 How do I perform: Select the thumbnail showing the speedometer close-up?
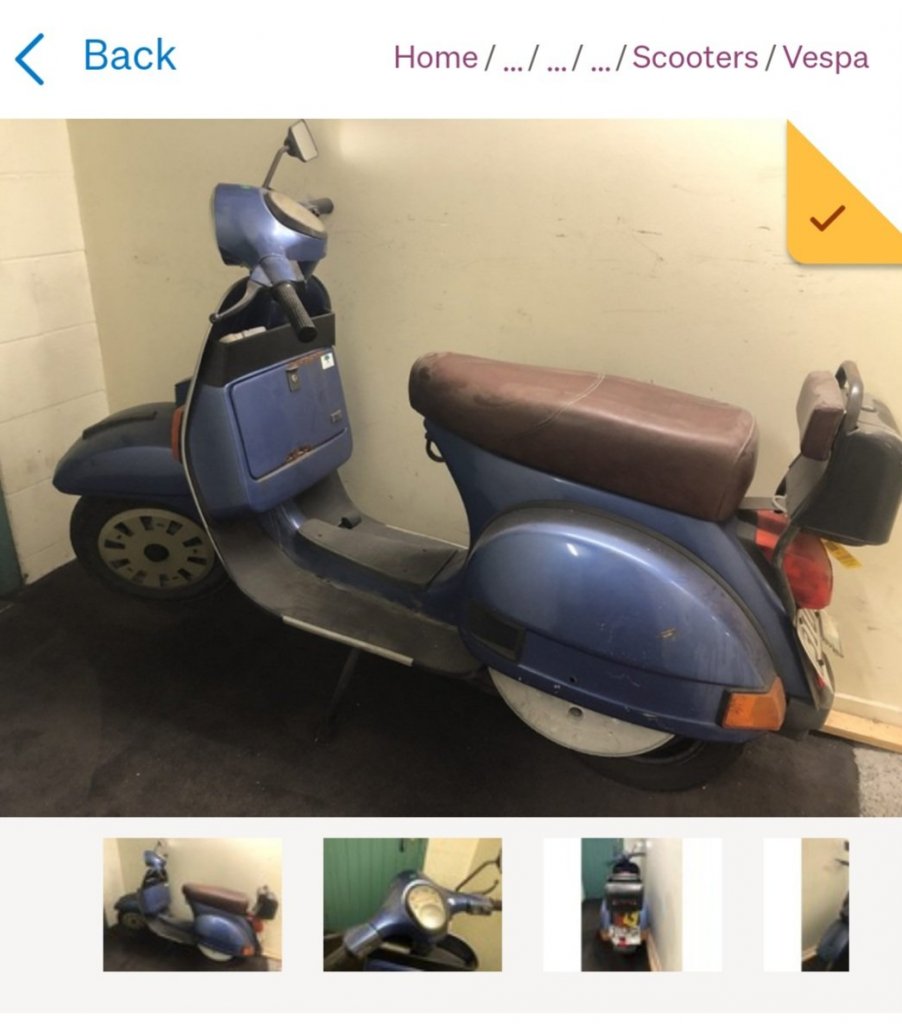[x=412, y=904]
